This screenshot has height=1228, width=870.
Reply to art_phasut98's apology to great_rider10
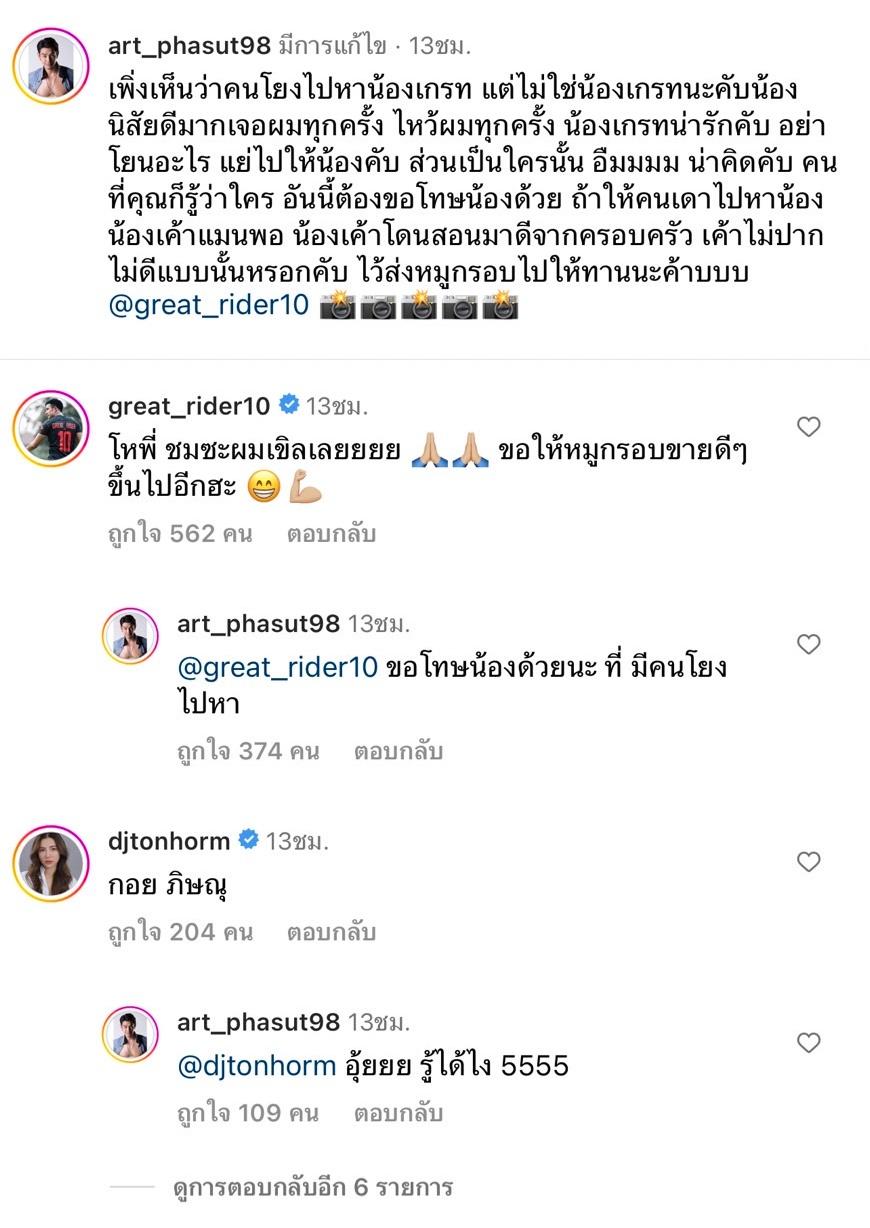point(398,751)
